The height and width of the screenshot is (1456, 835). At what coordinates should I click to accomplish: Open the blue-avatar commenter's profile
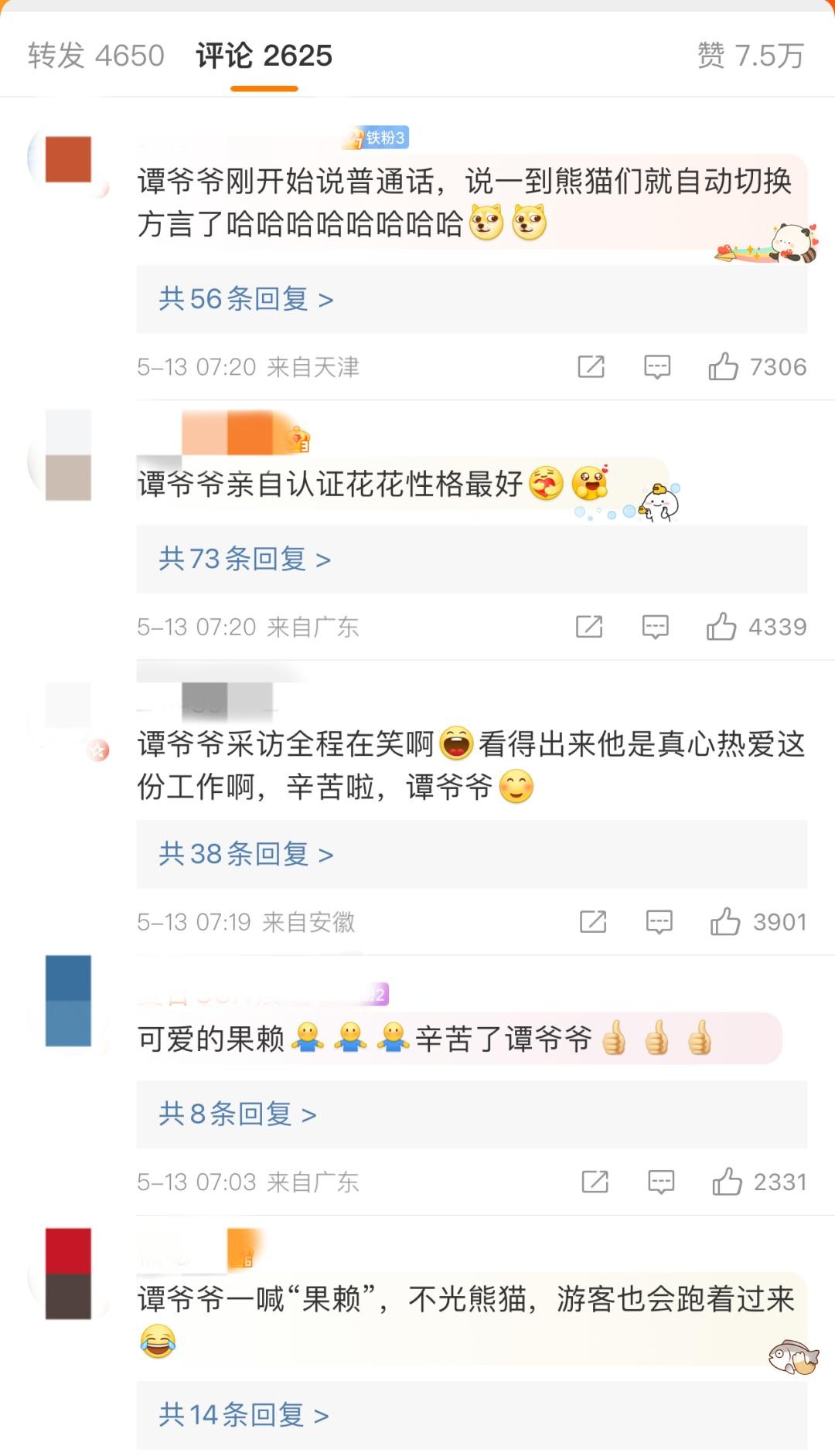[68, 1001]
